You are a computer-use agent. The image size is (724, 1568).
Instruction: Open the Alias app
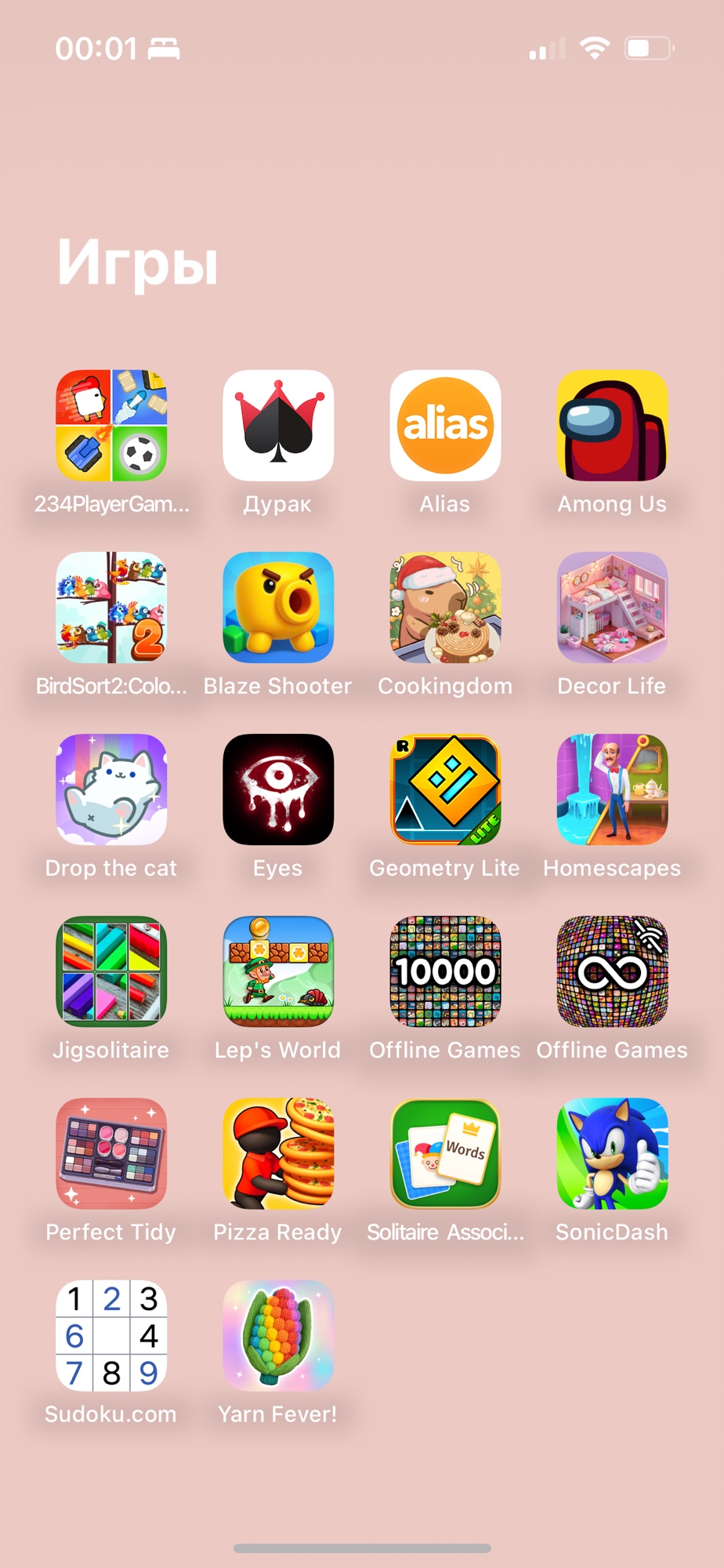coord(445,426)
